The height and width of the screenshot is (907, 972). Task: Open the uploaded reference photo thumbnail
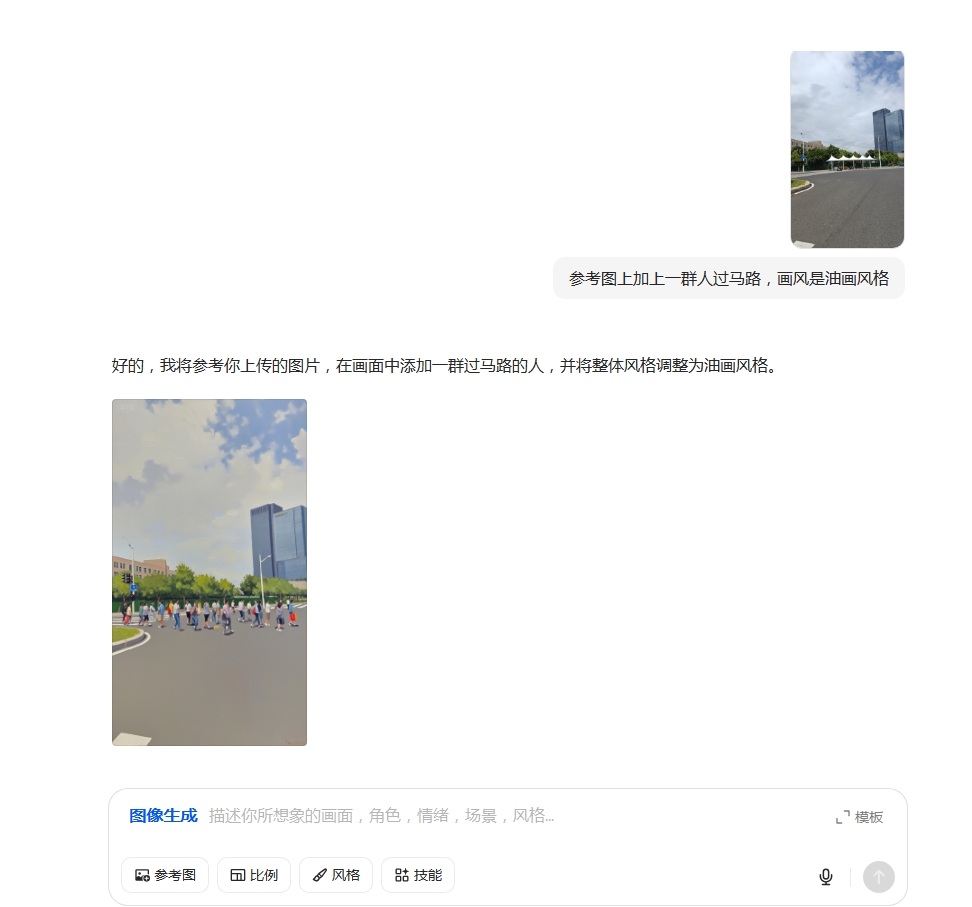point(847,149)
